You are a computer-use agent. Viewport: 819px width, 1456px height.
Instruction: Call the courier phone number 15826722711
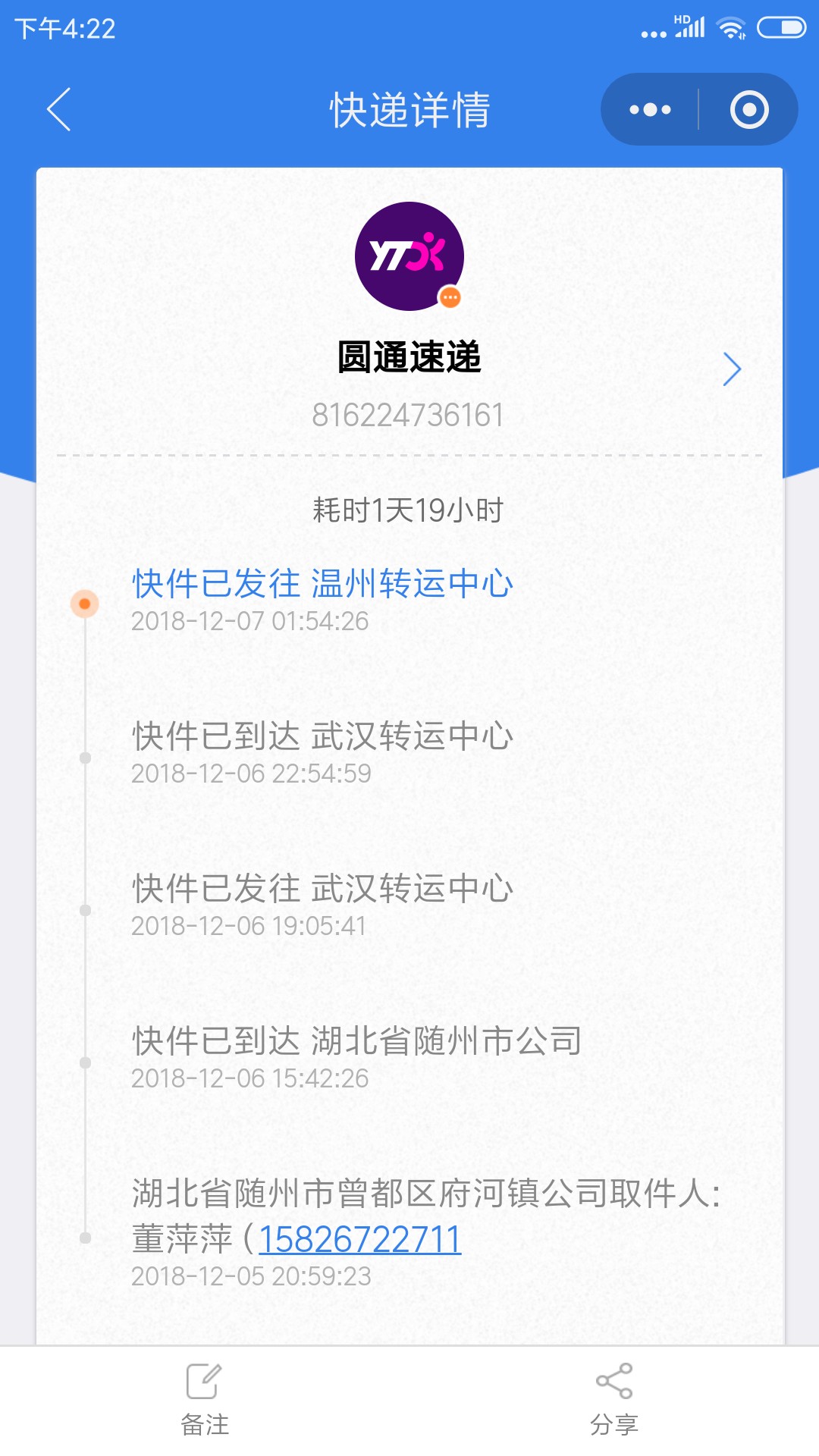(x=359, y=1240)
